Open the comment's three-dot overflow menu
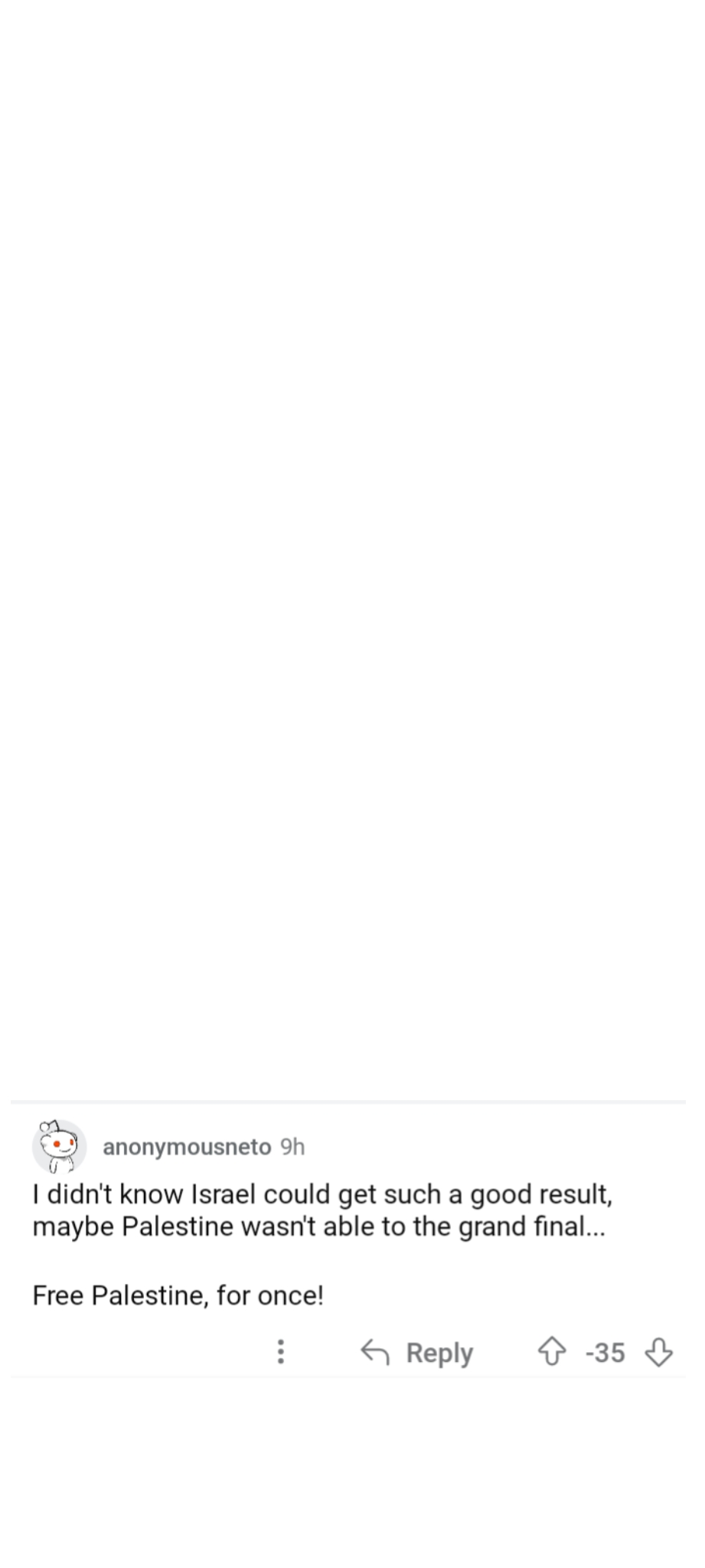 pyautogui.click(x=281, y=1351)
